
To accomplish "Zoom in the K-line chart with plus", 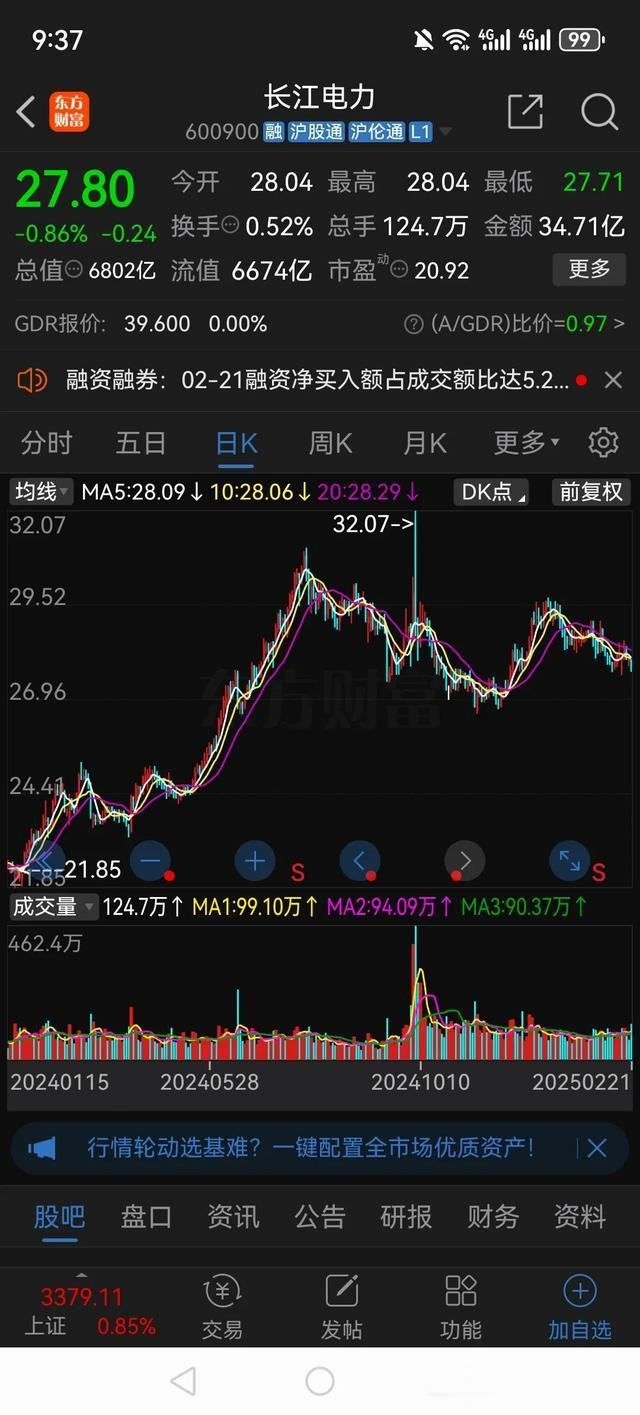I will pyautogui.click(x=255, y=861).
